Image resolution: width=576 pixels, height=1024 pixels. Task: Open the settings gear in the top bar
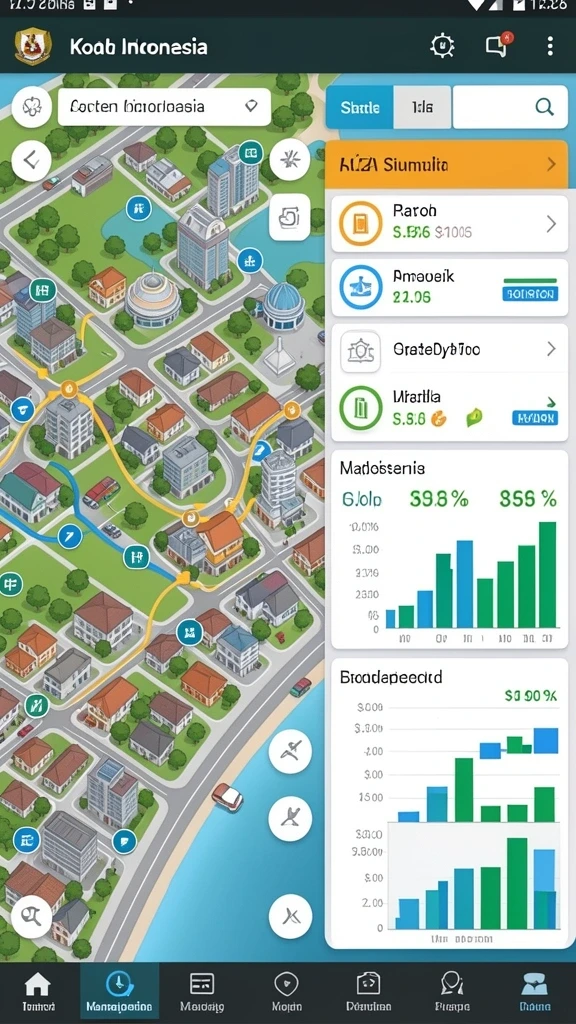(442, 46)
